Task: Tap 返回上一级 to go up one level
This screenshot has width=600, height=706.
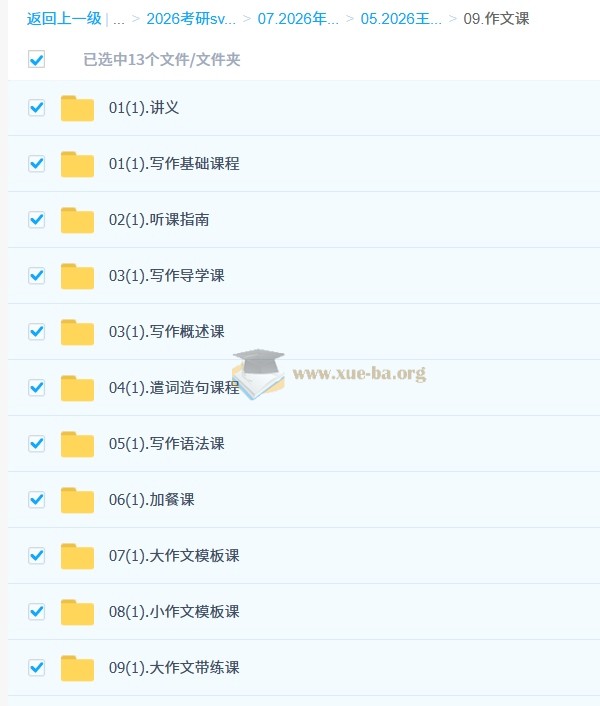Action: (x=64, y=18)
